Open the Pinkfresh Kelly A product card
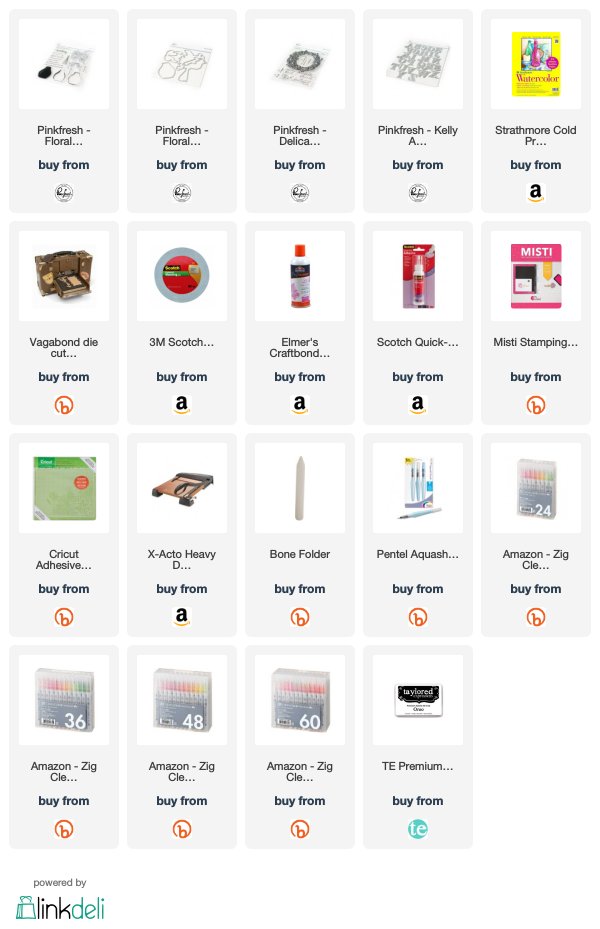Viewport: 600px width, 929px height. click(x=417, y=111)
